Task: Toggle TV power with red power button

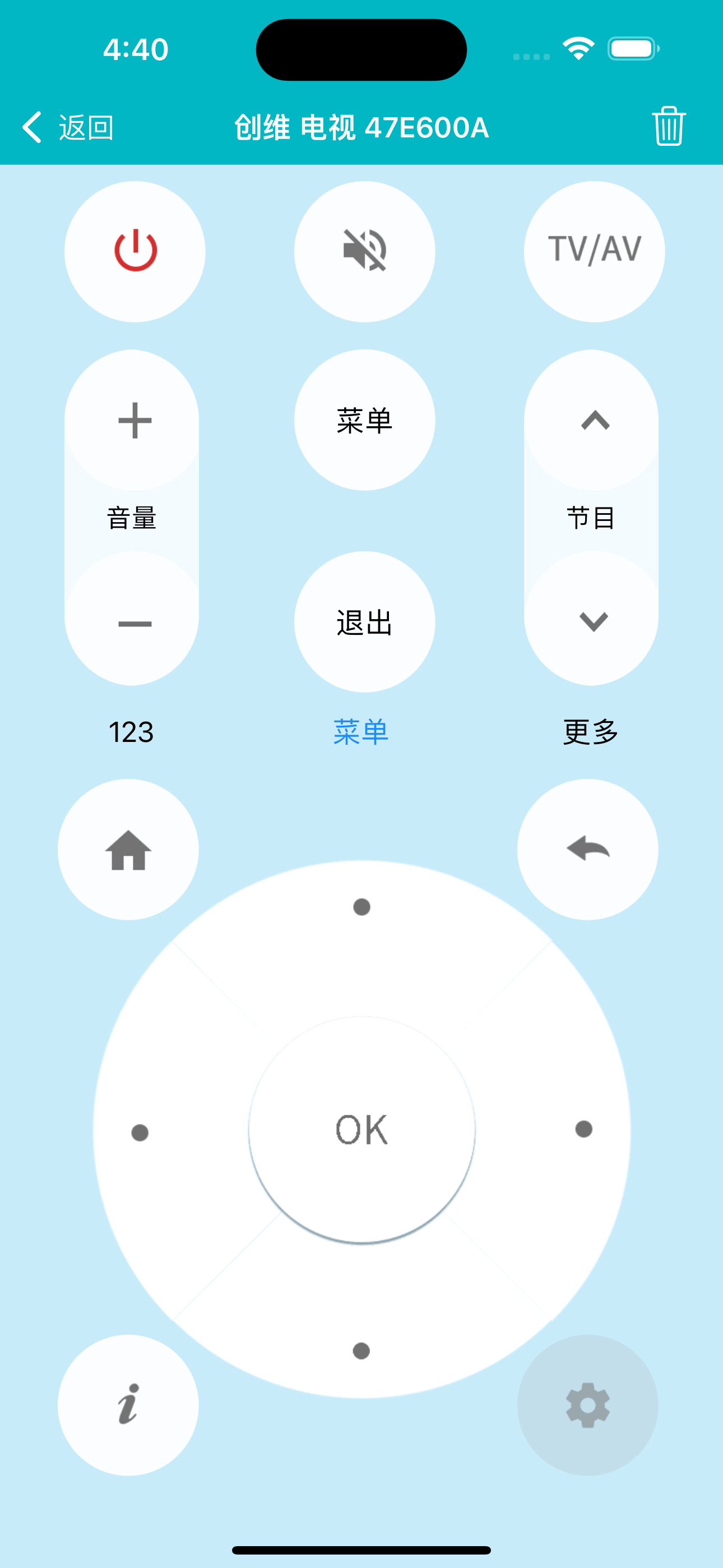Action: tap(135, 251)
